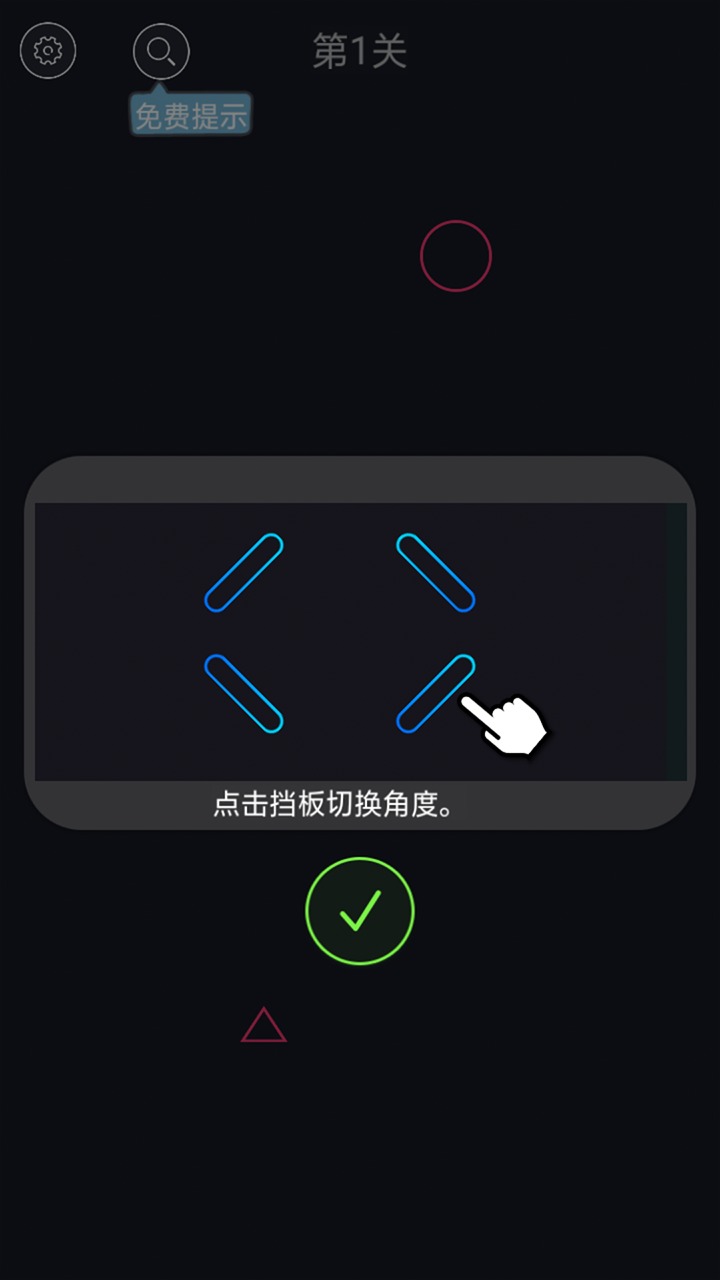Tap the magnifying glass hint icon
Image resolution: width=720 pixels, height=1280 pixels.
[x=160, y=51]
